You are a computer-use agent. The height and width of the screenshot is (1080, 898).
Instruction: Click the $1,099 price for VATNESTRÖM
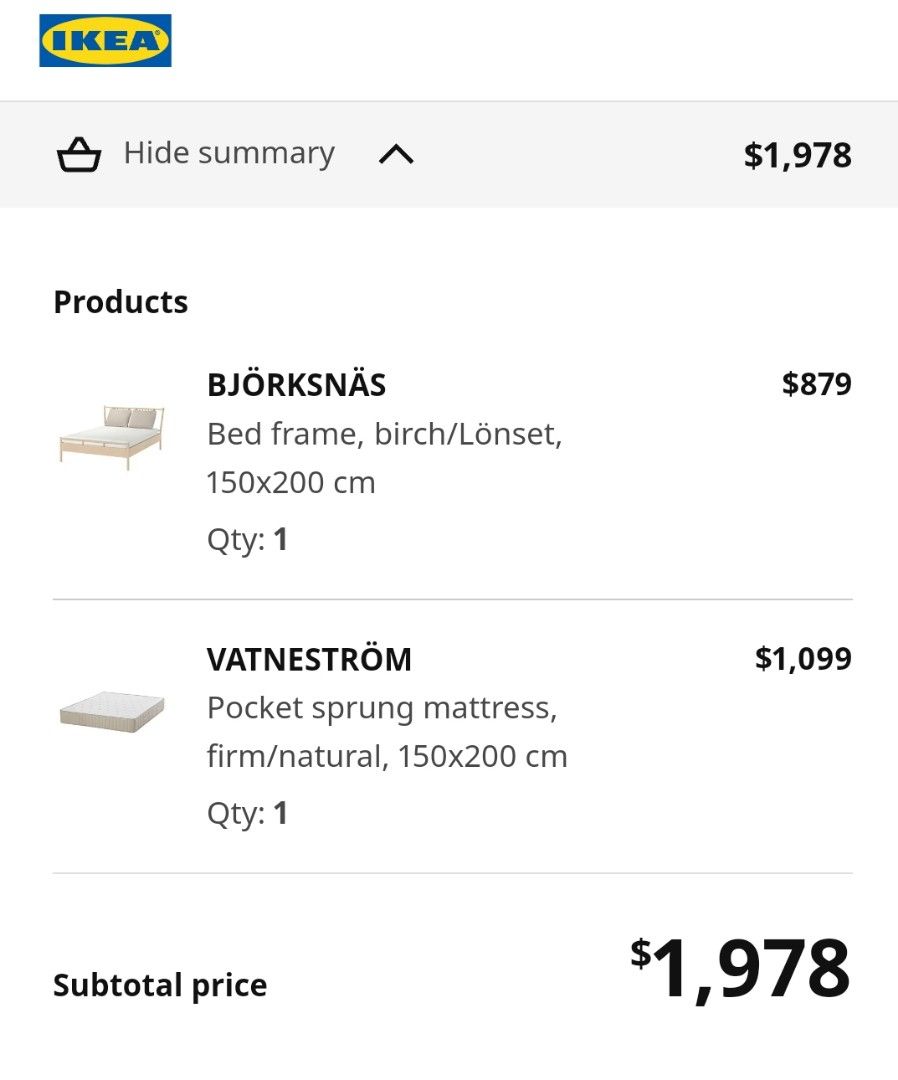click(803, 658)
